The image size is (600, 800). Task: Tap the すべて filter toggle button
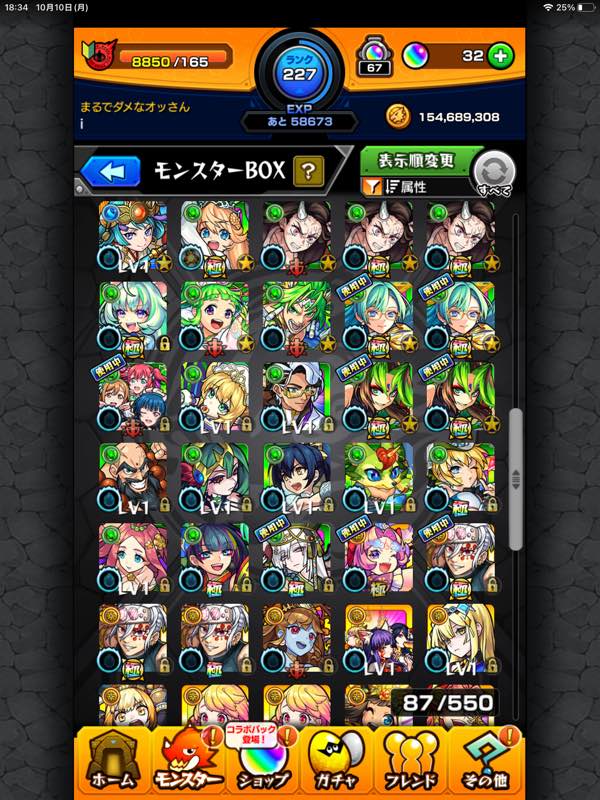click(494, 174)
